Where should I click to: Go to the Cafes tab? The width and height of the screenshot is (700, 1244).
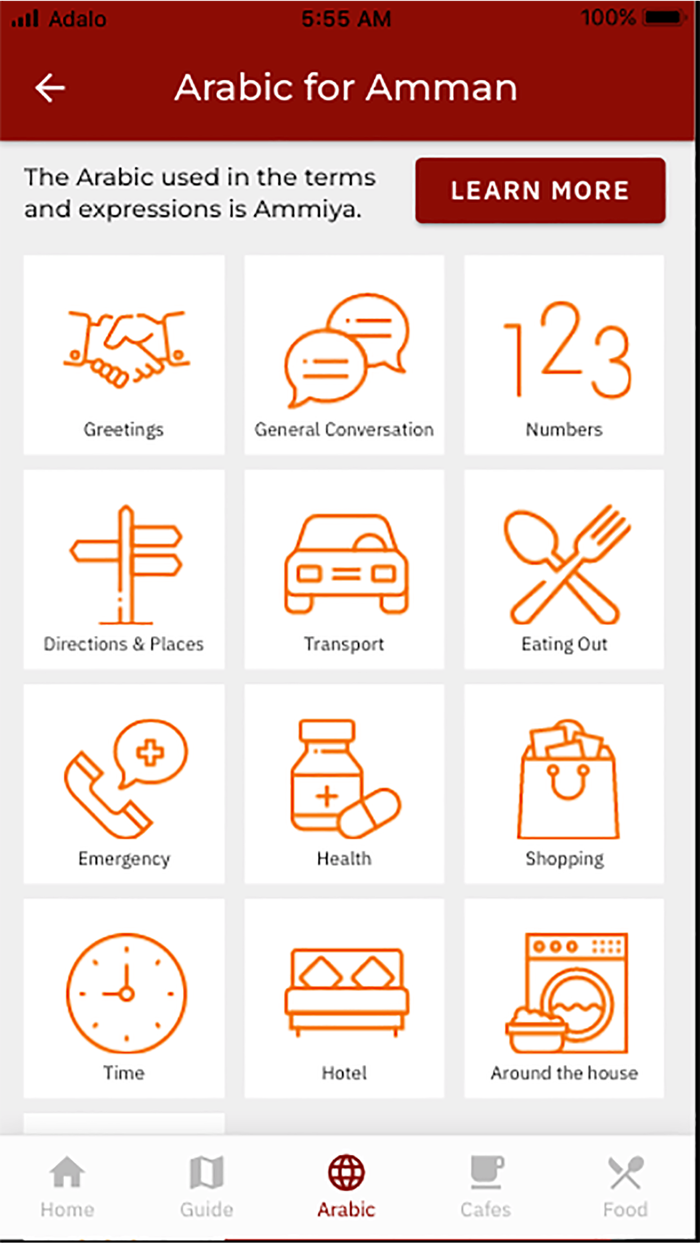tap(486, 1187)
